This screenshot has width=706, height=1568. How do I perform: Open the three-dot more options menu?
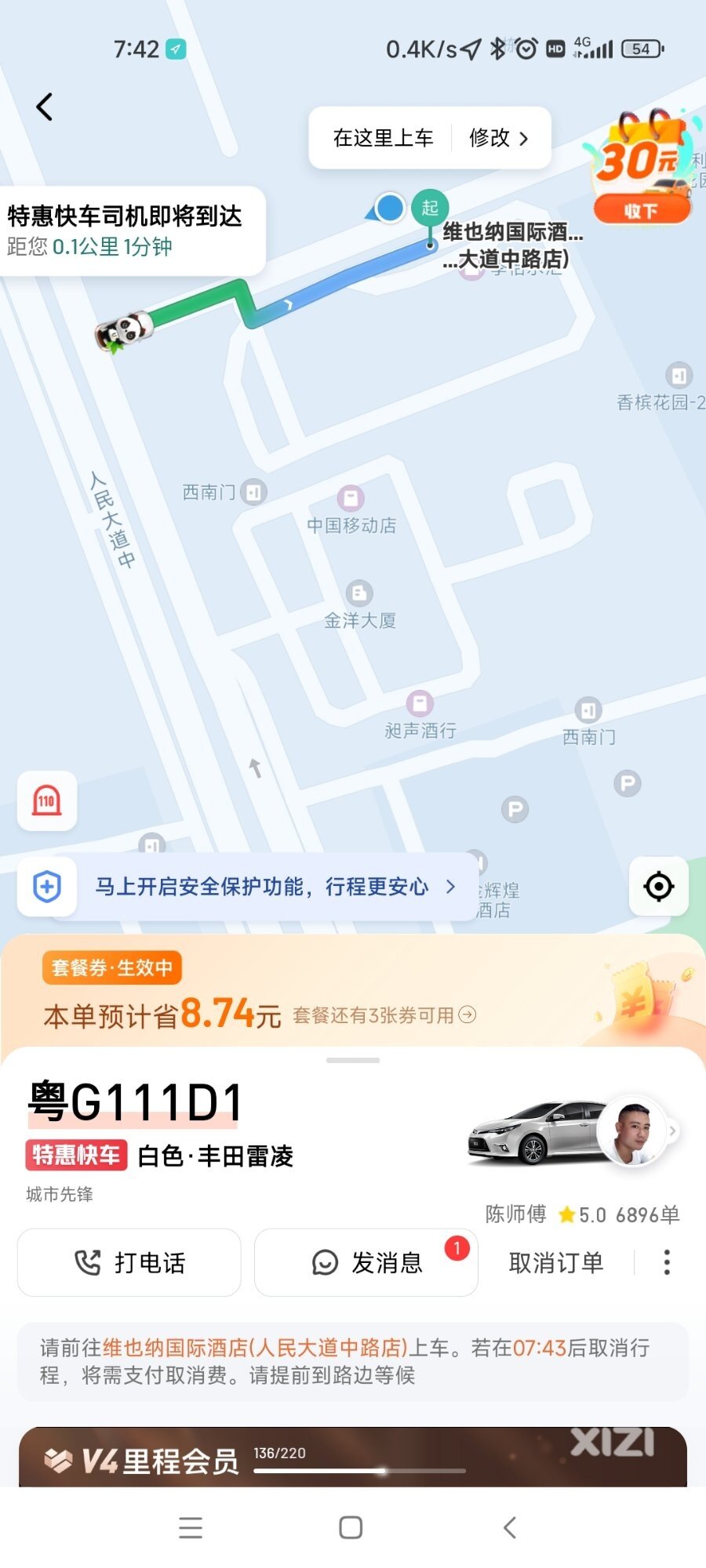tap(667, 1262)
